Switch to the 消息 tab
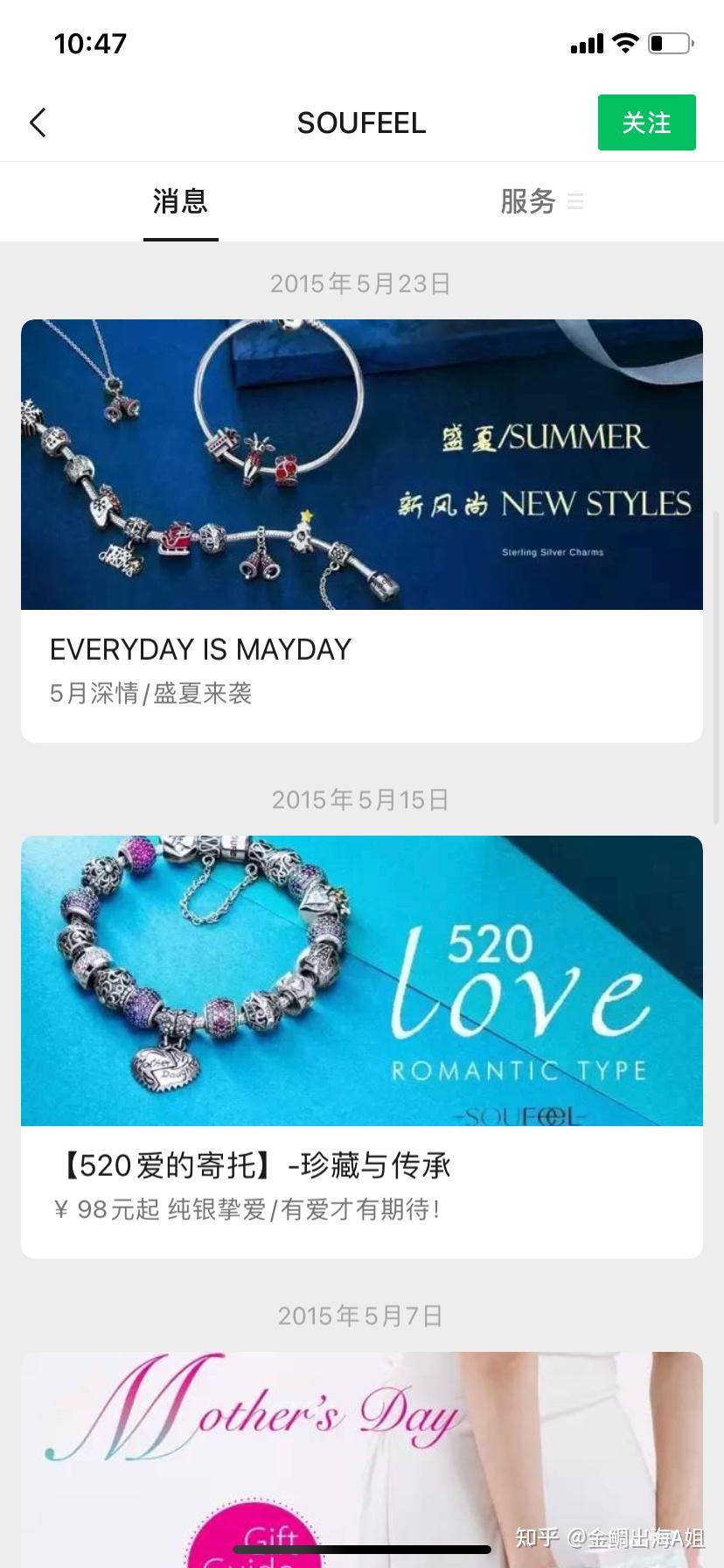 180,201
